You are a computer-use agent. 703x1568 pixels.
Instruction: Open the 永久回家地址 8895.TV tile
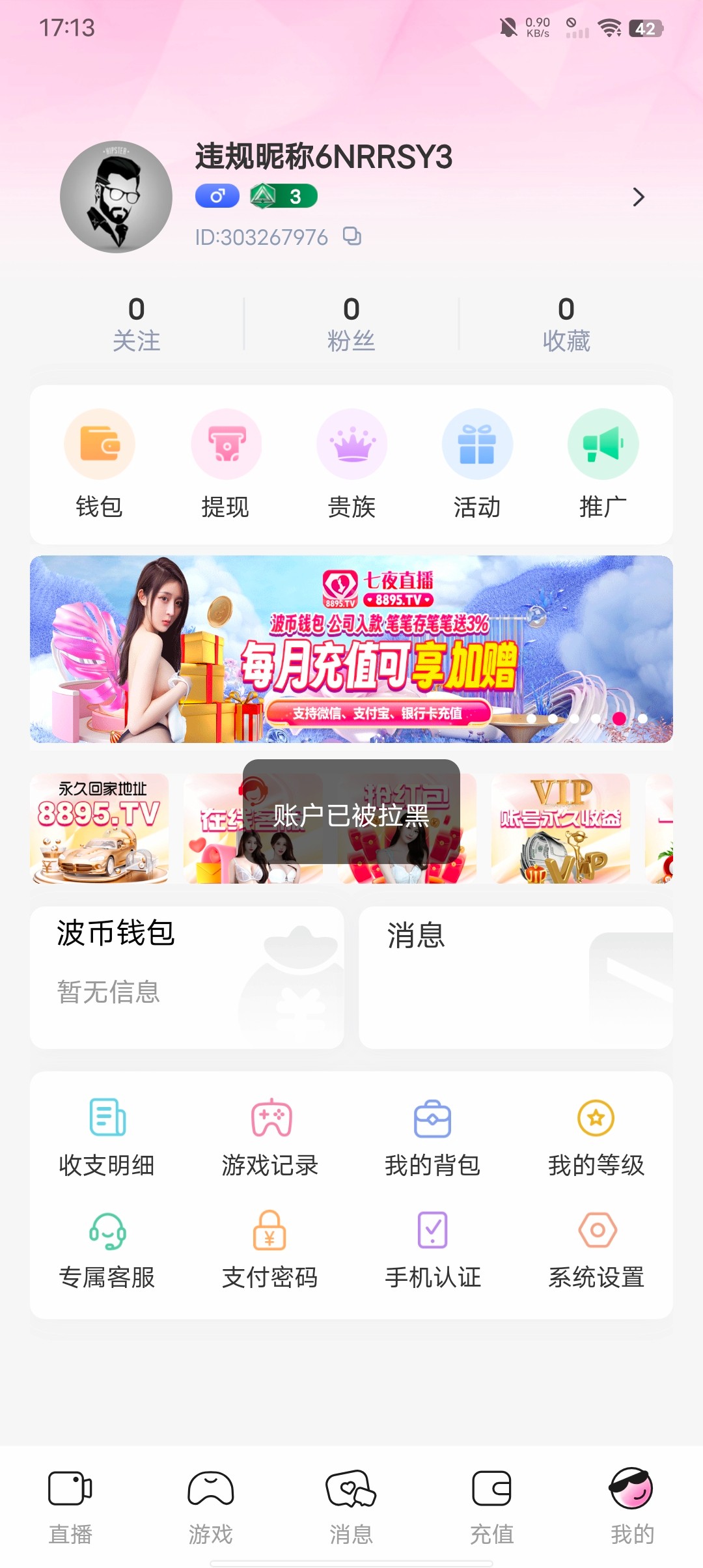pos(100,828)
